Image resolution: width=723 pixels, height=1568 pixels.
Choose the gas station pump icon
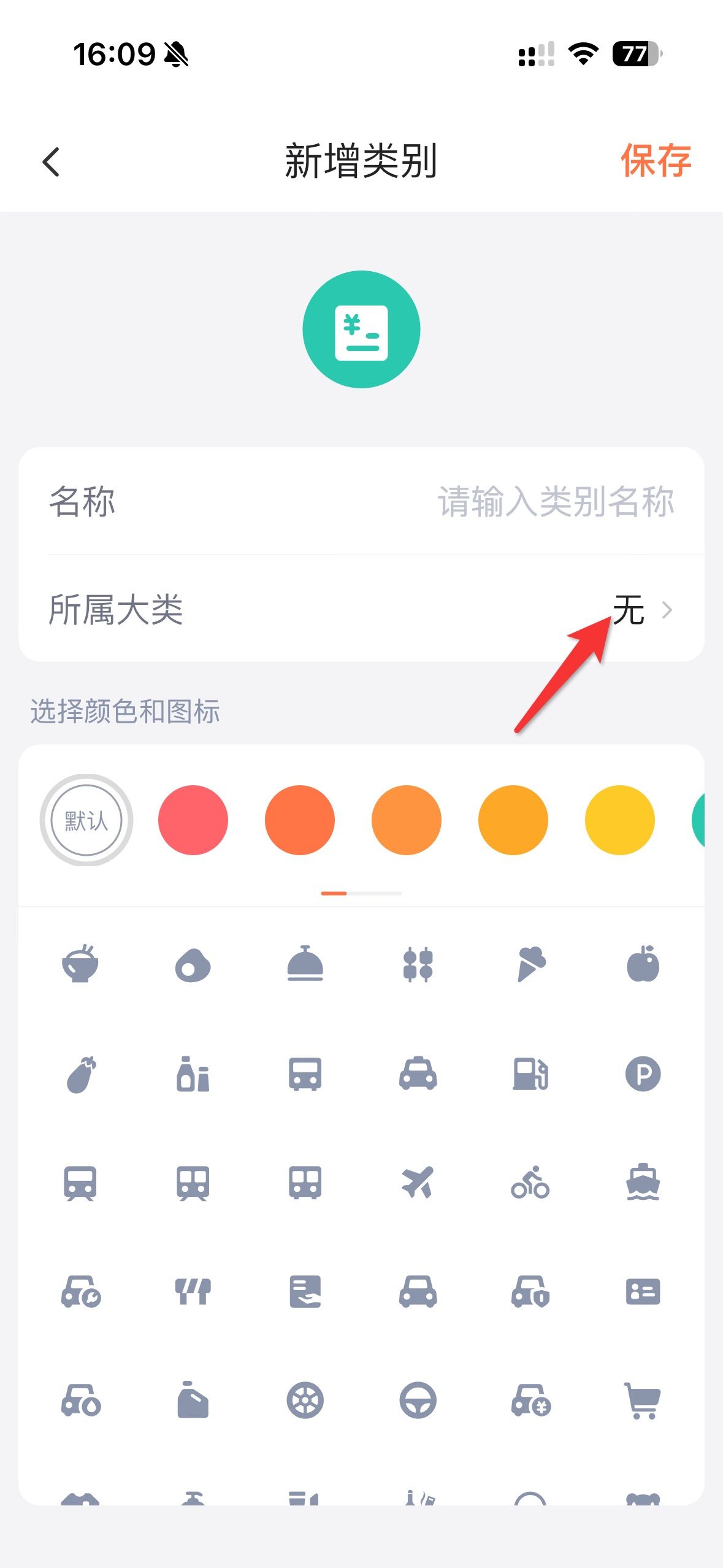click(531, 1074)
